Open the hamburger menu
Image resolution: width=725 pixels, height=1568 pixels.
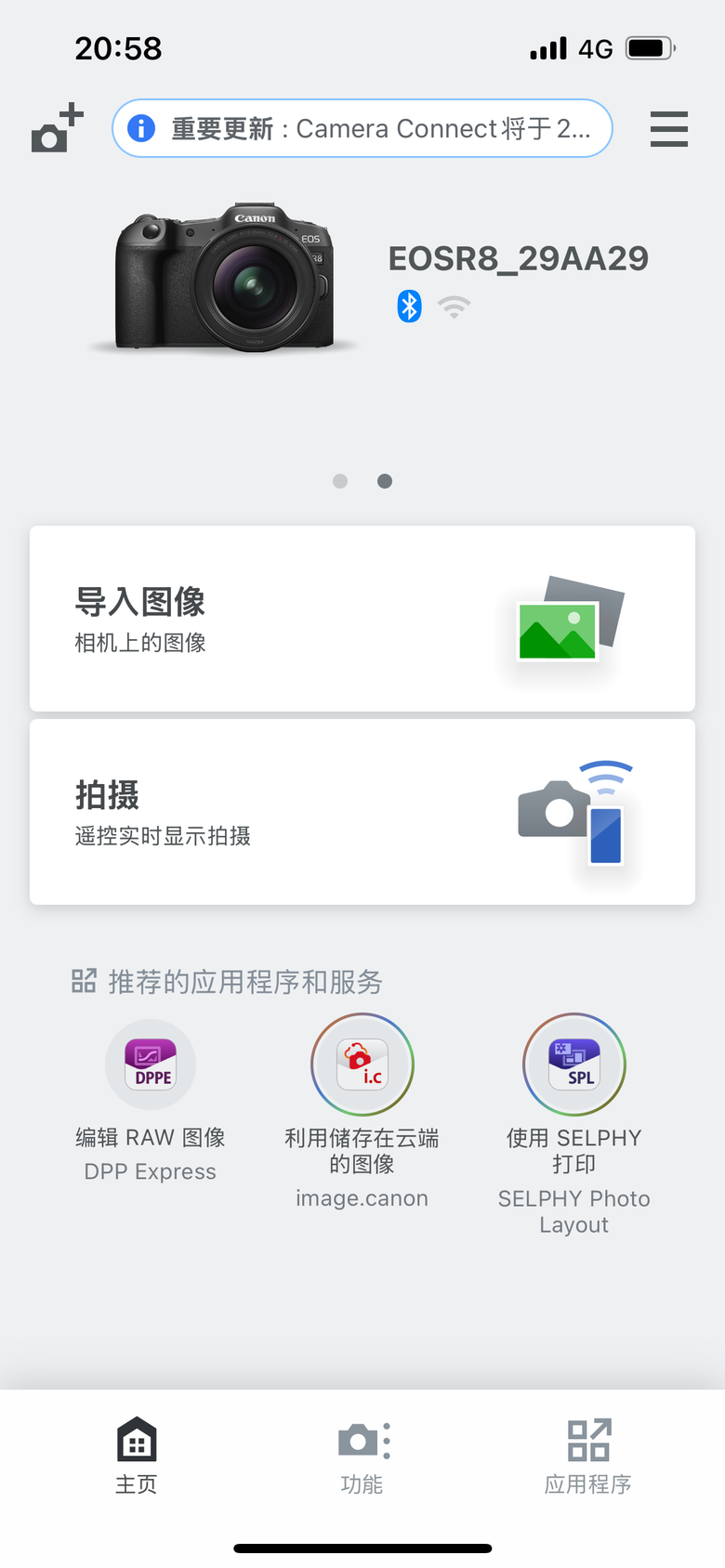(668, 129)
